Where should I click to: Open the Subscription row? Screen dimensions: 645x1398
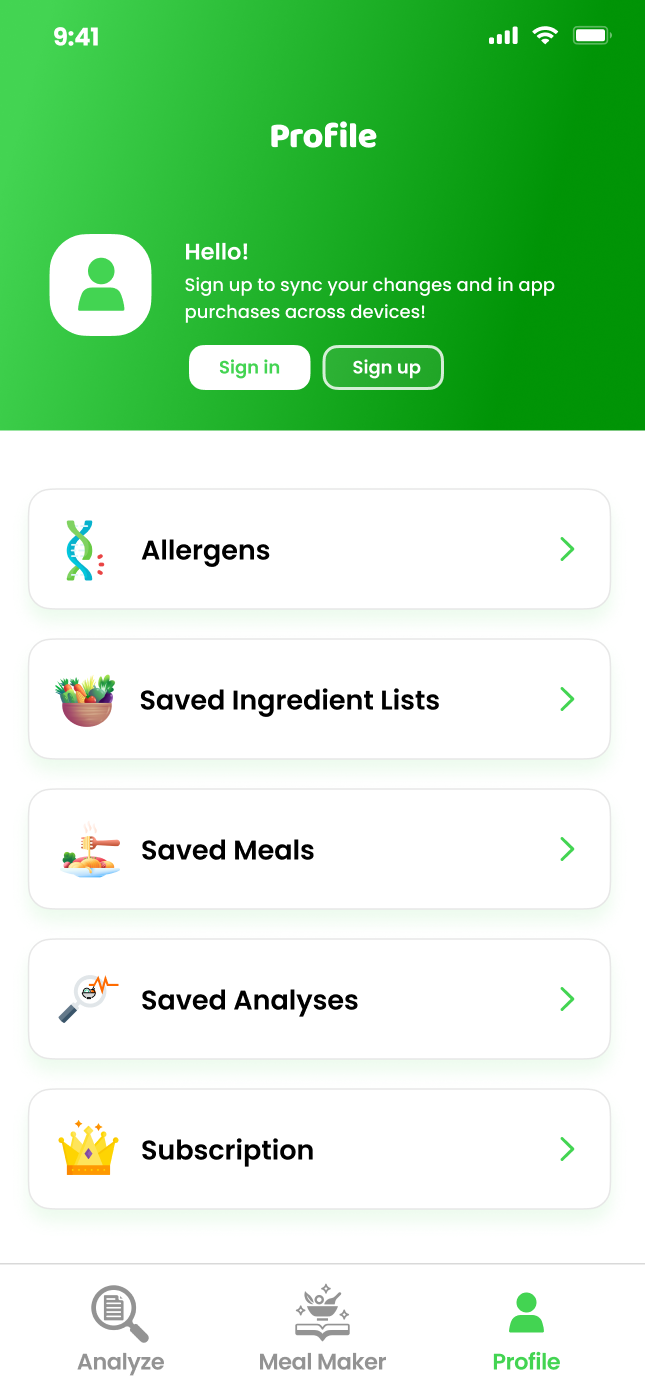tap(319, 1149)
